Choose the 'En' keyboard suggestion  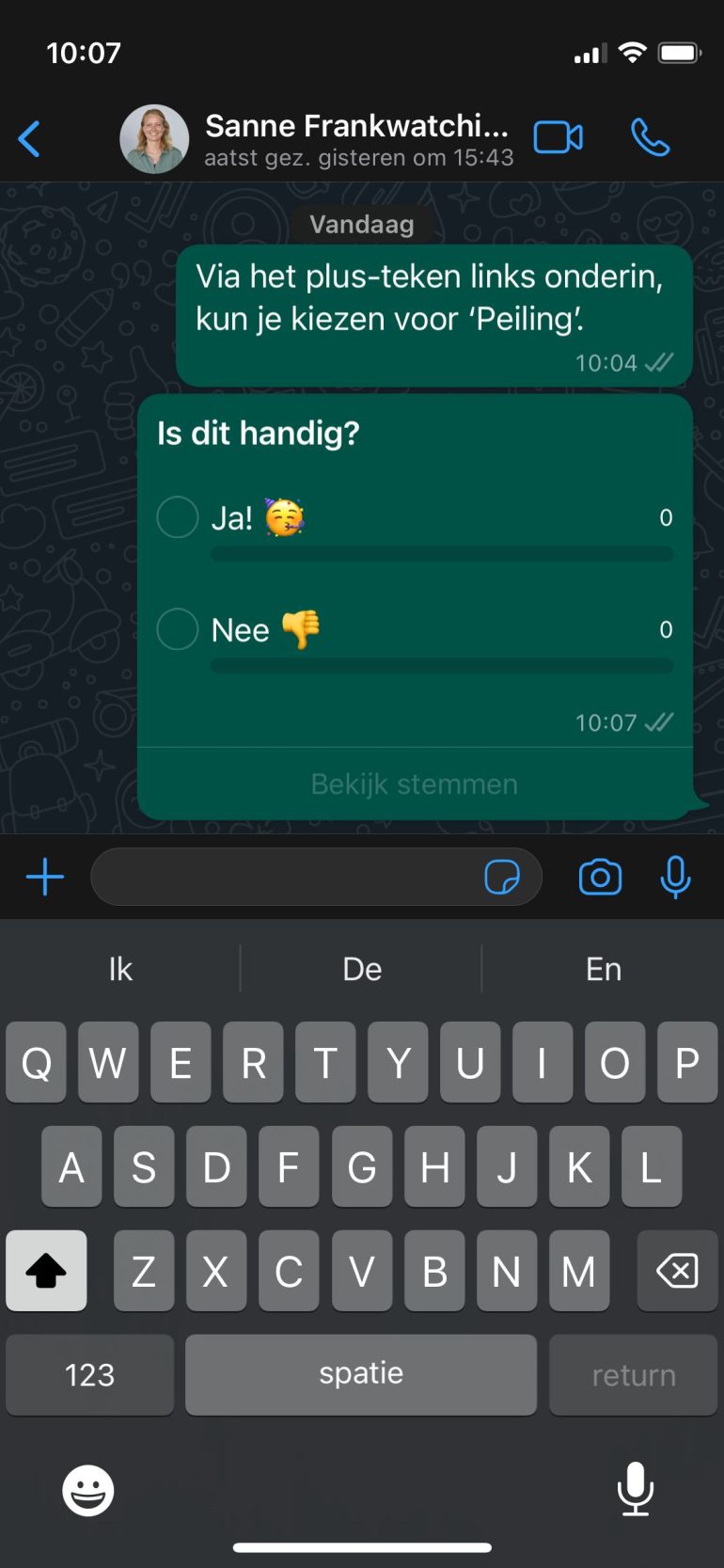(604, 969)
